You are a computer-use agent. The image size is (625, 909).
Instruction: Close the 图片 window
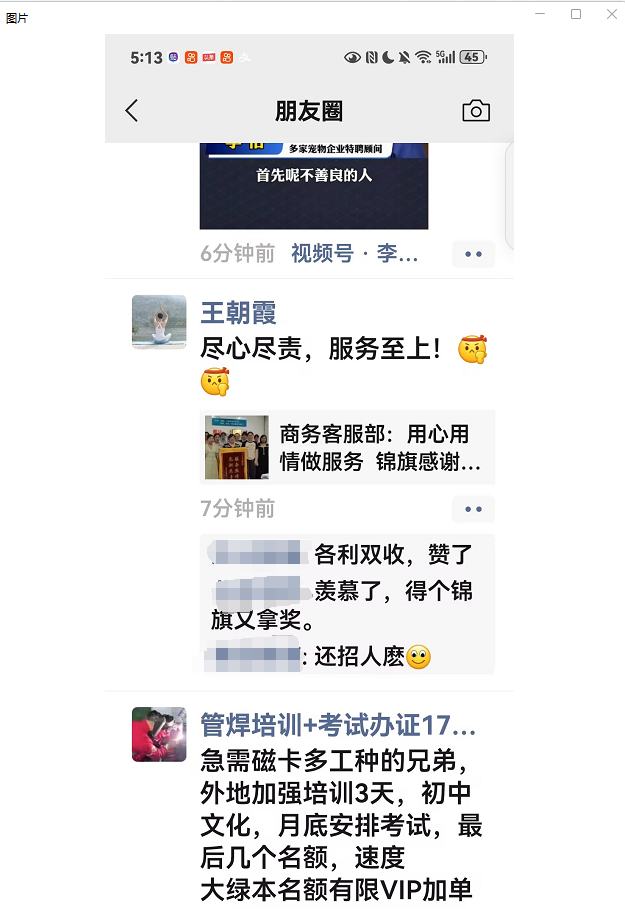click(611, 14)
